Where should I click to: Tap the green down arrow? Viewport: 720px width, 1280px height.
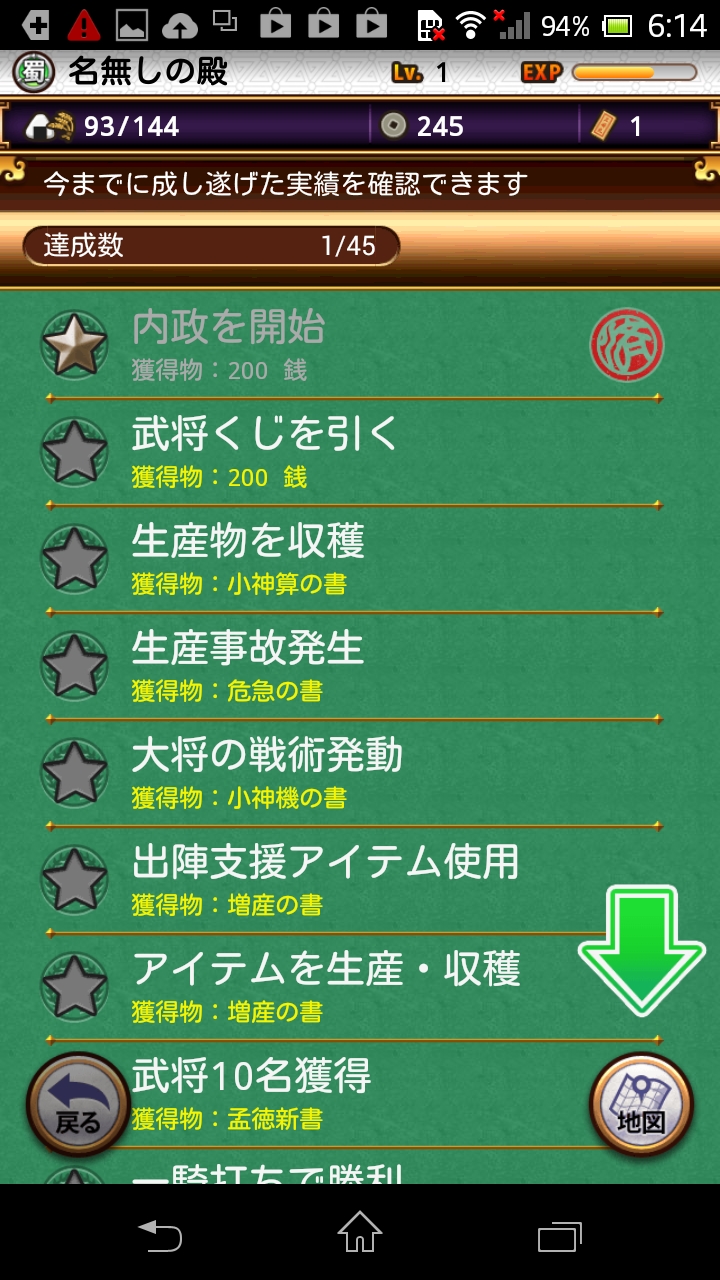641,950
